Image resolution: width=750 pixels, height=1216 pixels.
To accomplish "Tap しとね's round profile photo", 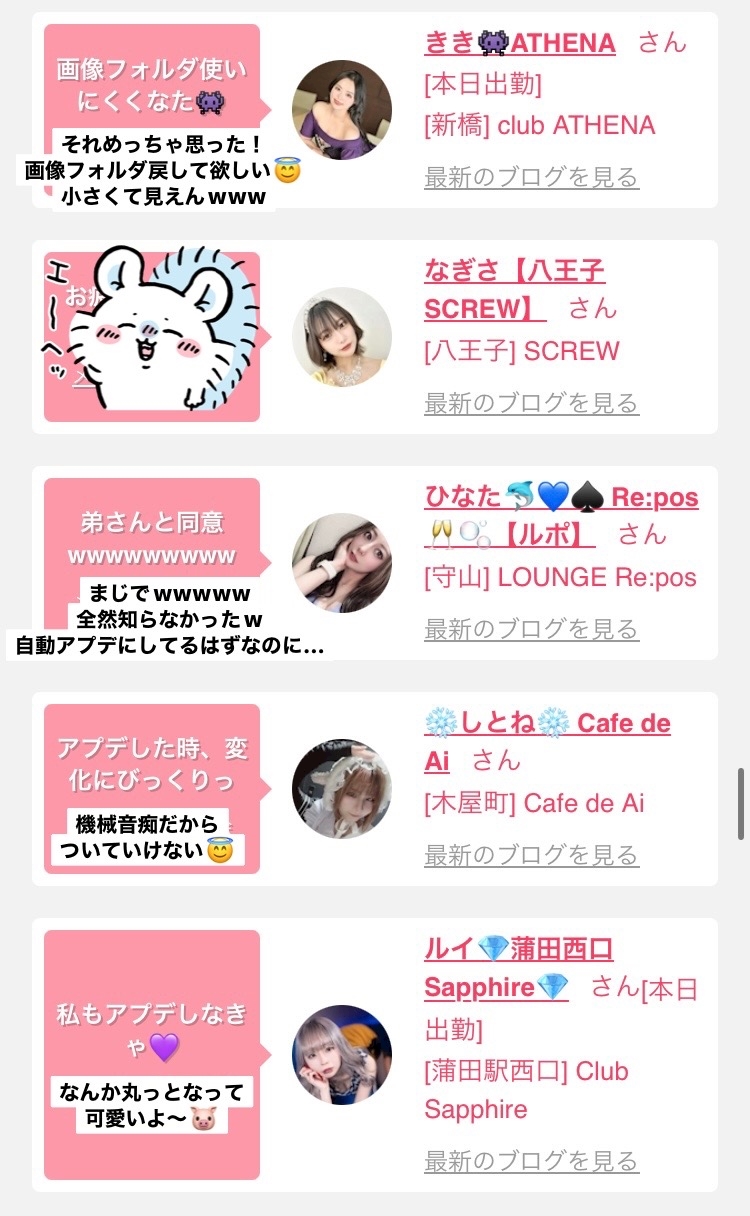I will 342,789.
